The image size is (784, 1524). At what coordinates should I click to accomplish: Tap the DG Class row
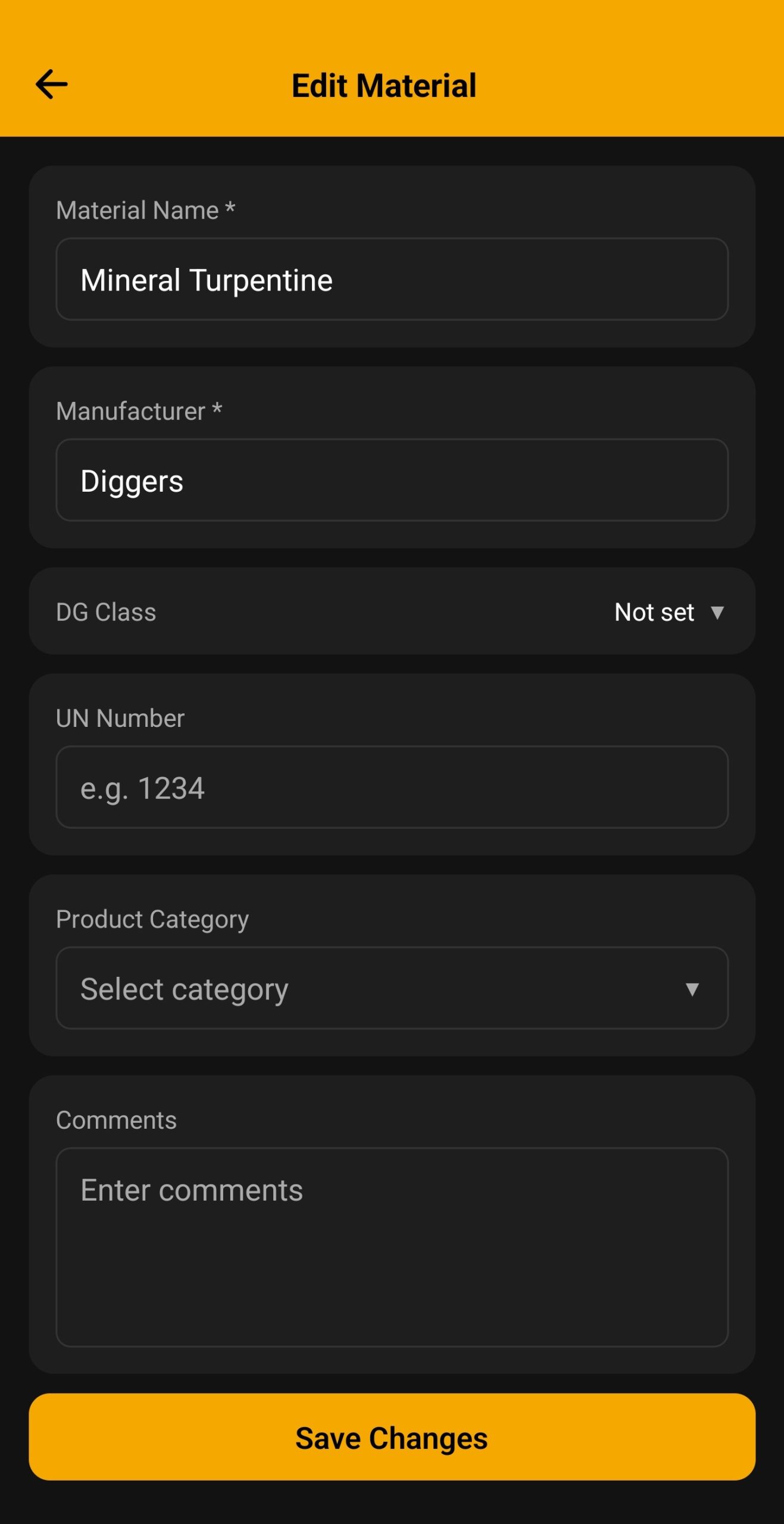pyautogui.click(x=357, y=611)
